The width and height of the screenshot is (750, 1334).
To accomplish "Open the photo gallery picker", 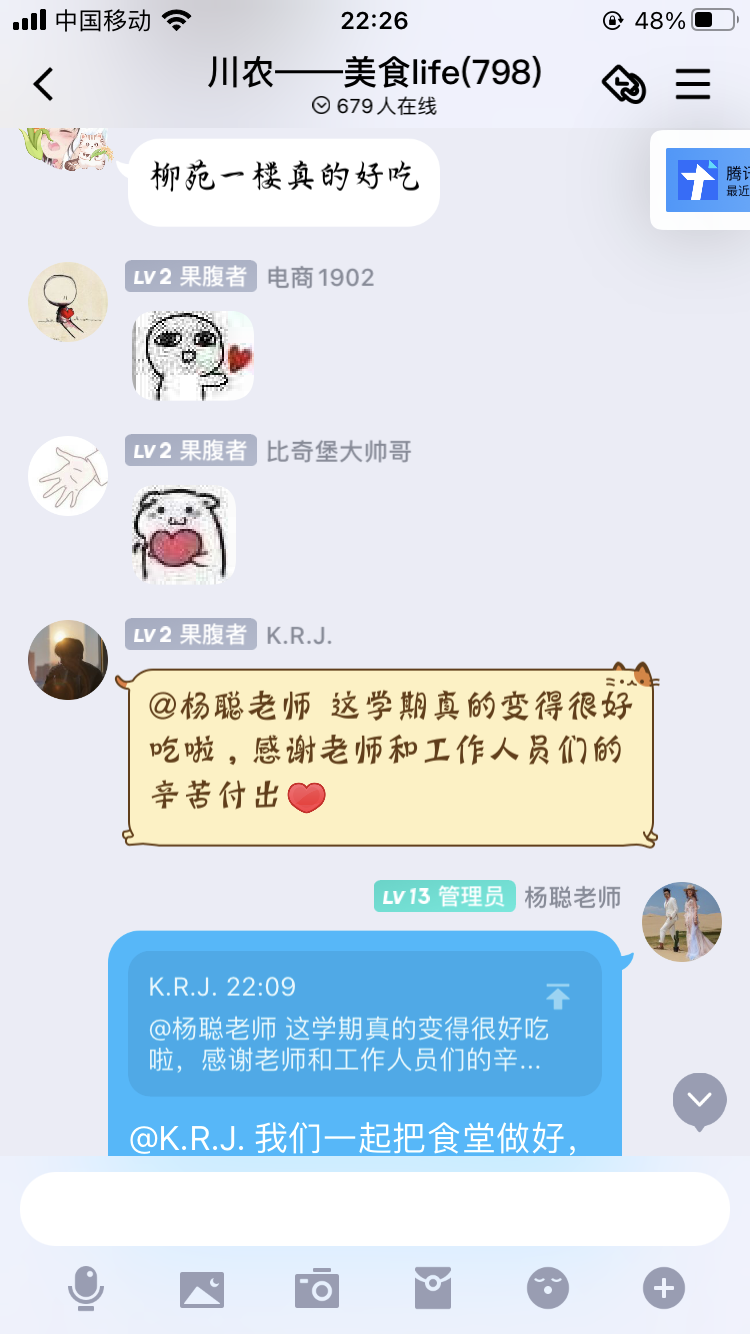I will (202, 1288).
